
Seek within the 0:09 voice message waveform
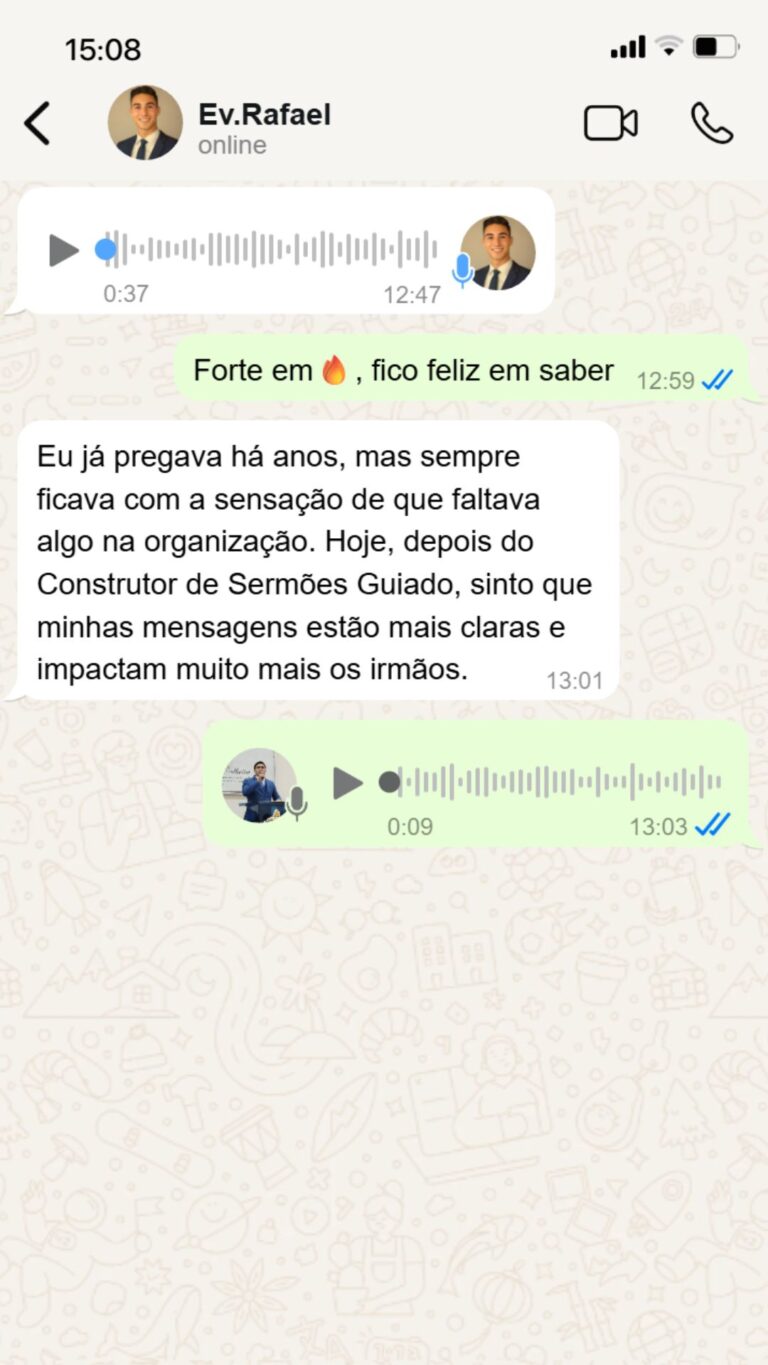560,782
